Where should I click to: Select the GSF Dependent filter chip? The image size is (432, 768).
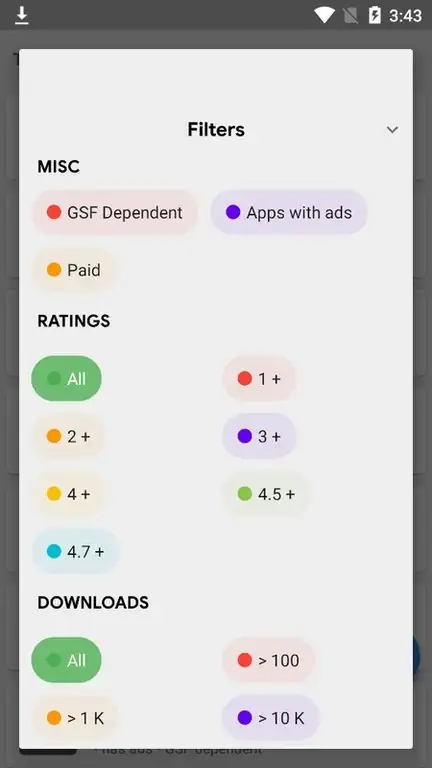(x=115, y=213)
